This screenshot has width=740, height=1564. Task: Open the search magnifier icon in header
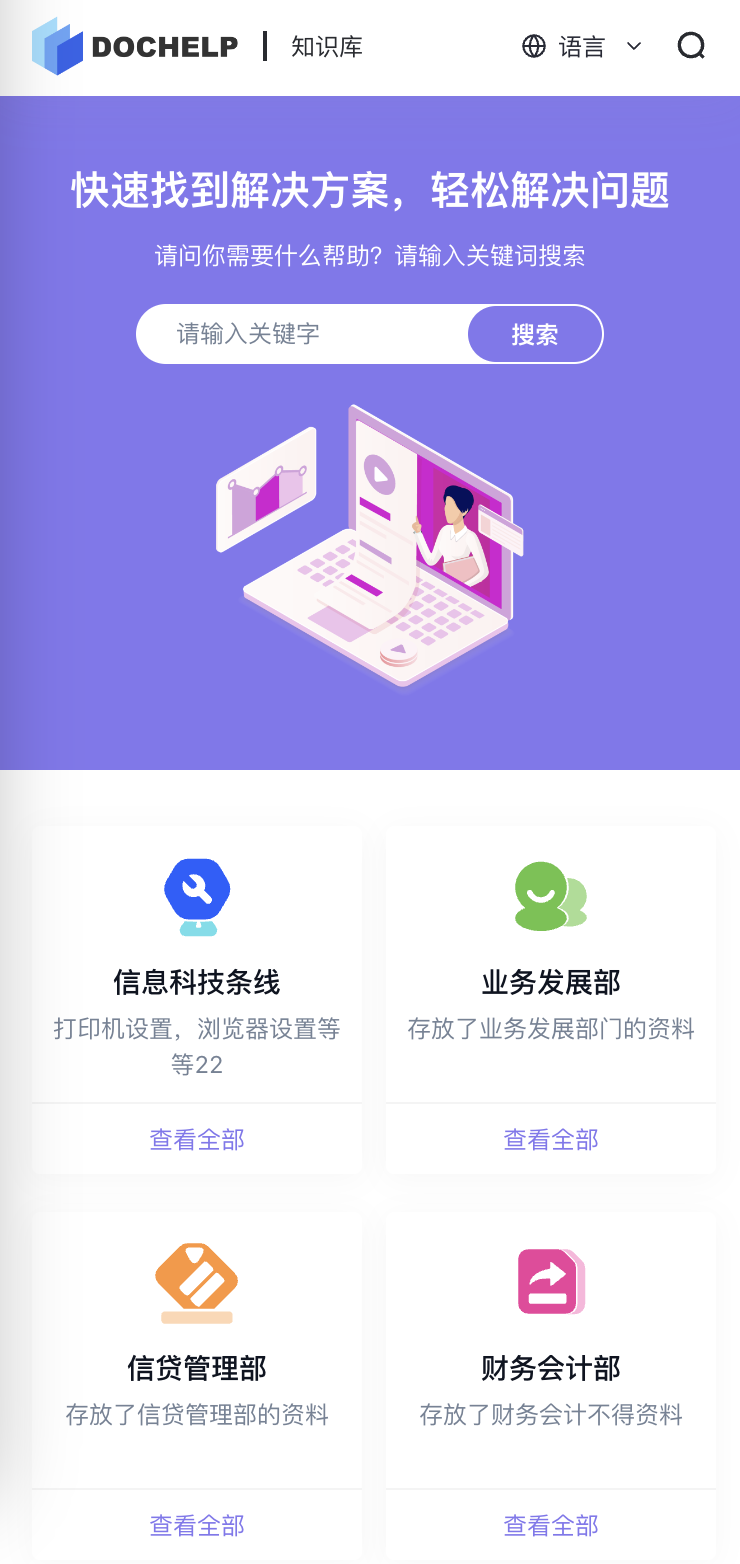click(691, 46)
